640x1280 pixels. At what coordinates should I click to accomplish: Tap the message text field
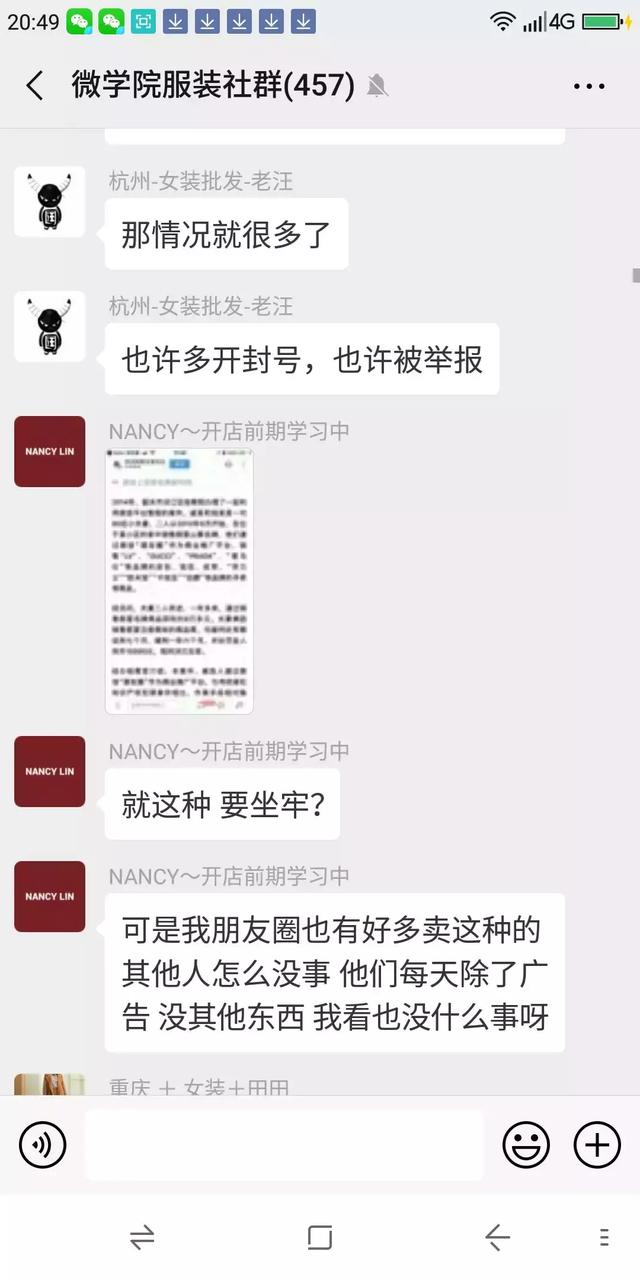284,1145
